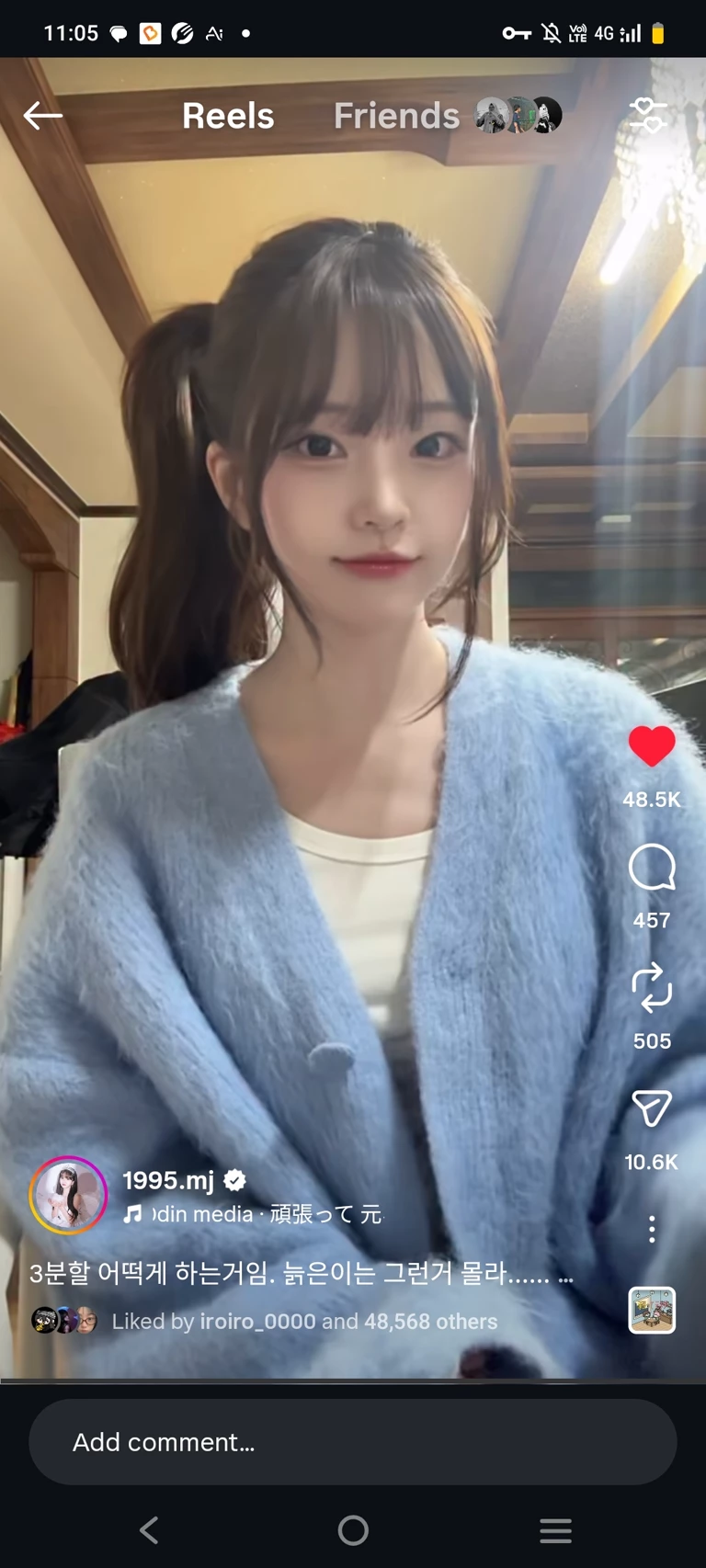Open the audio thumbnail for this reel
The image size is (706, 1568).
652,1310
